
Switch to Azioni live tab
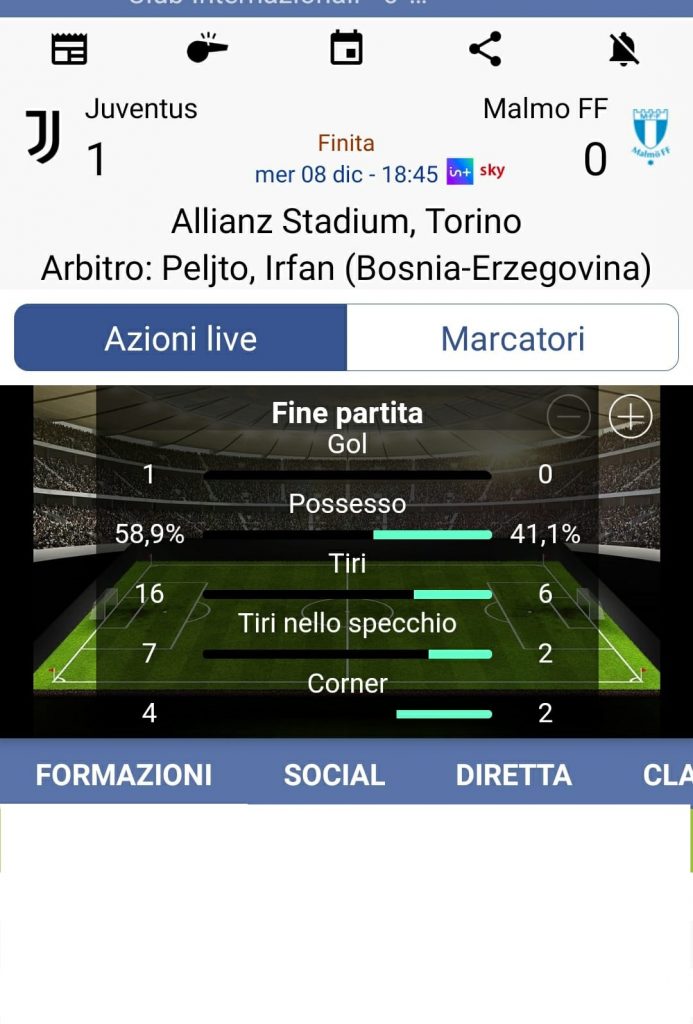[x=181, y=339]
